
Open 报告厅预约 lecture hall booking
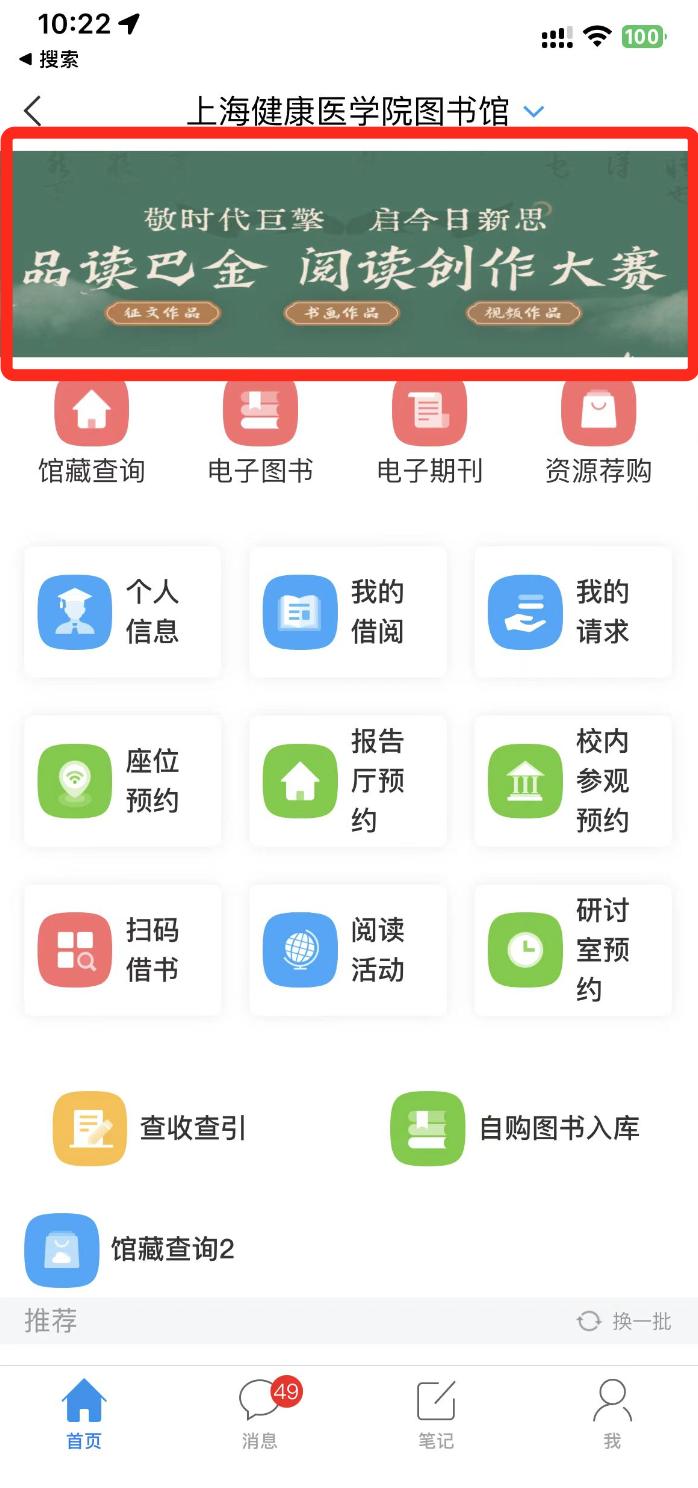(x=347, y=781)
